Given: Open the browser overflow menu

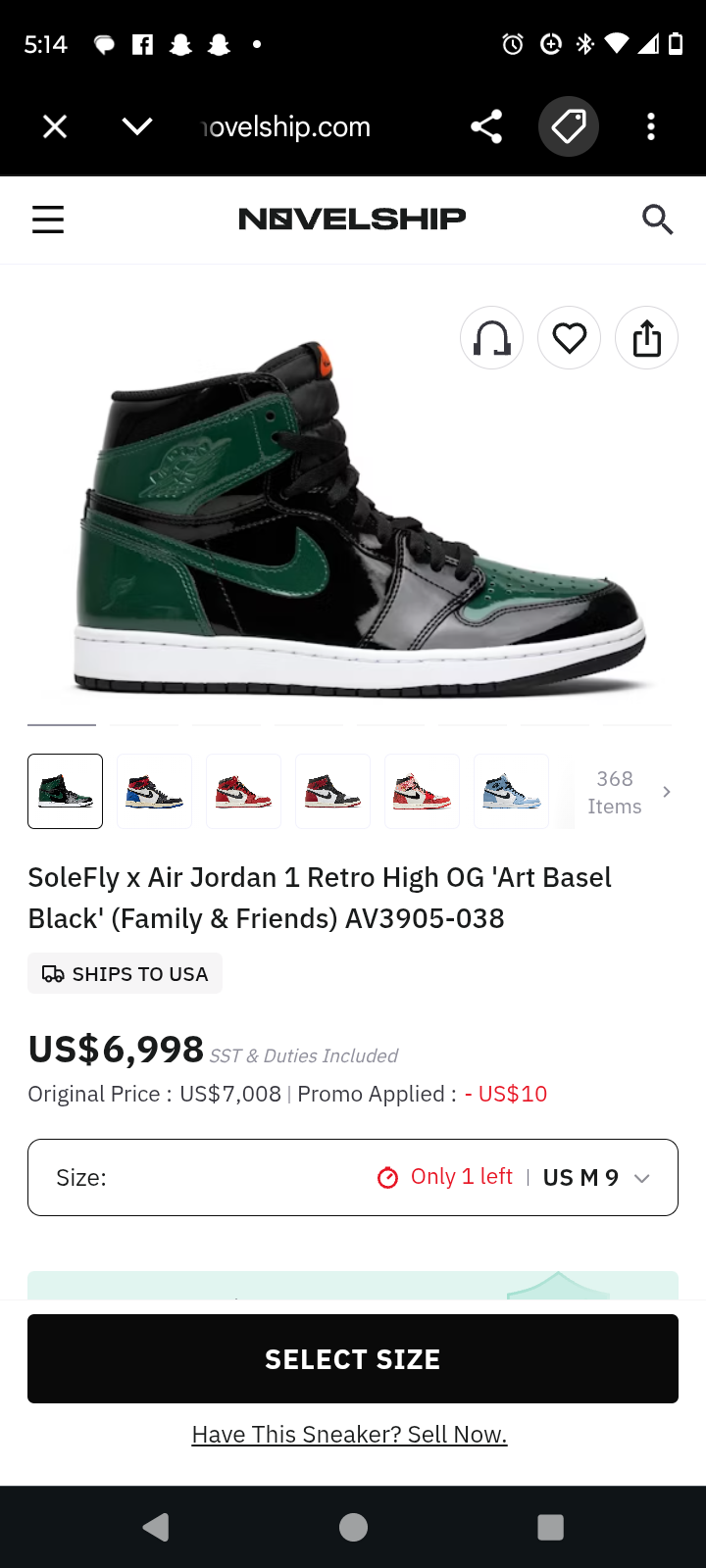Looking at the screenshot, I should click(651, 126).
